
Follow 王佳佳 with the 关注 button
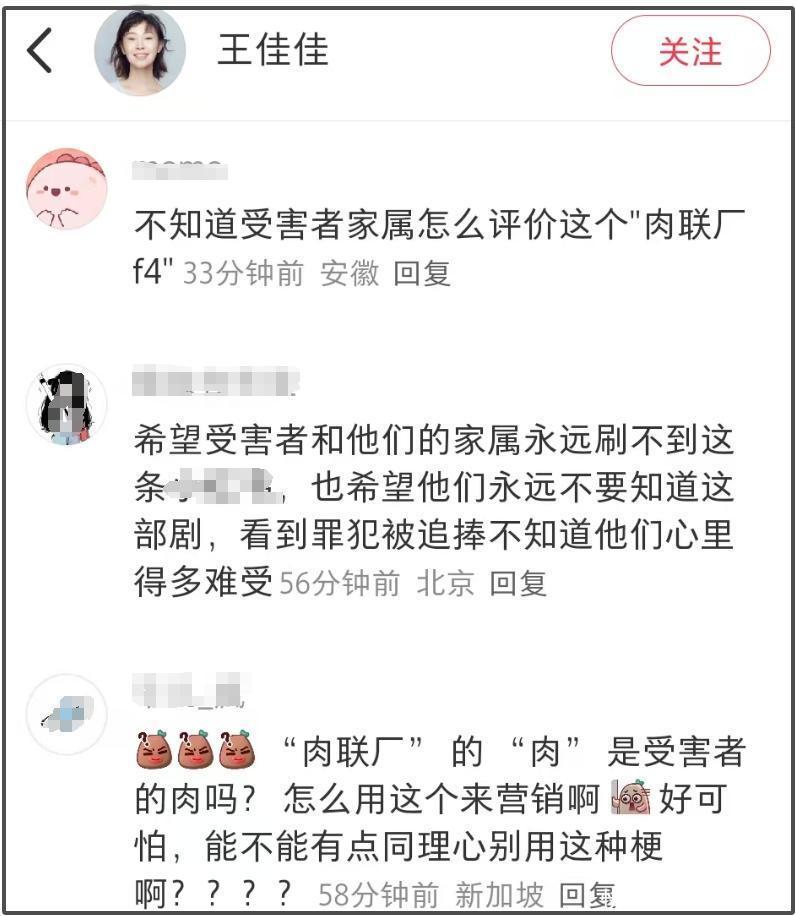coord(690,51)
